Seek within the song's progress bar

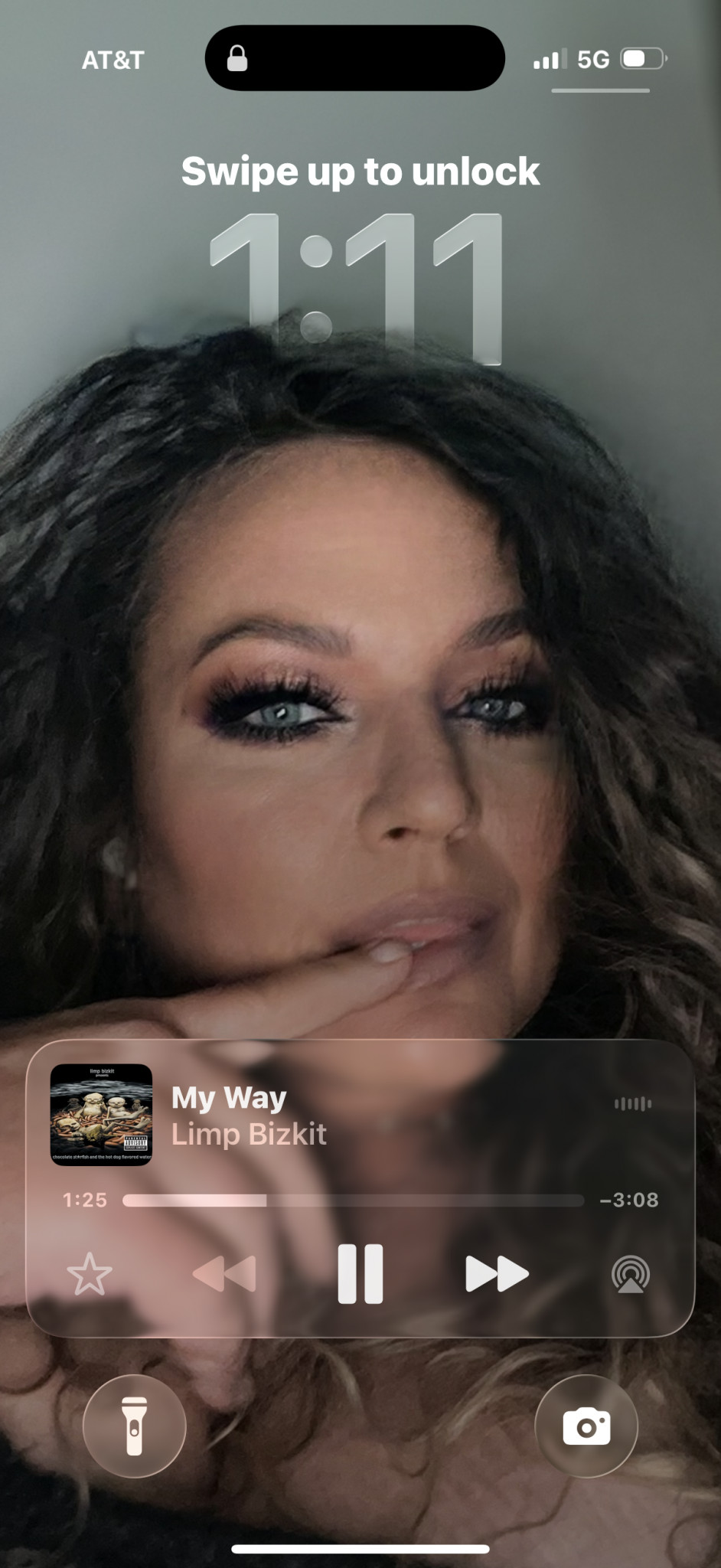click(x=353, y=1200)
